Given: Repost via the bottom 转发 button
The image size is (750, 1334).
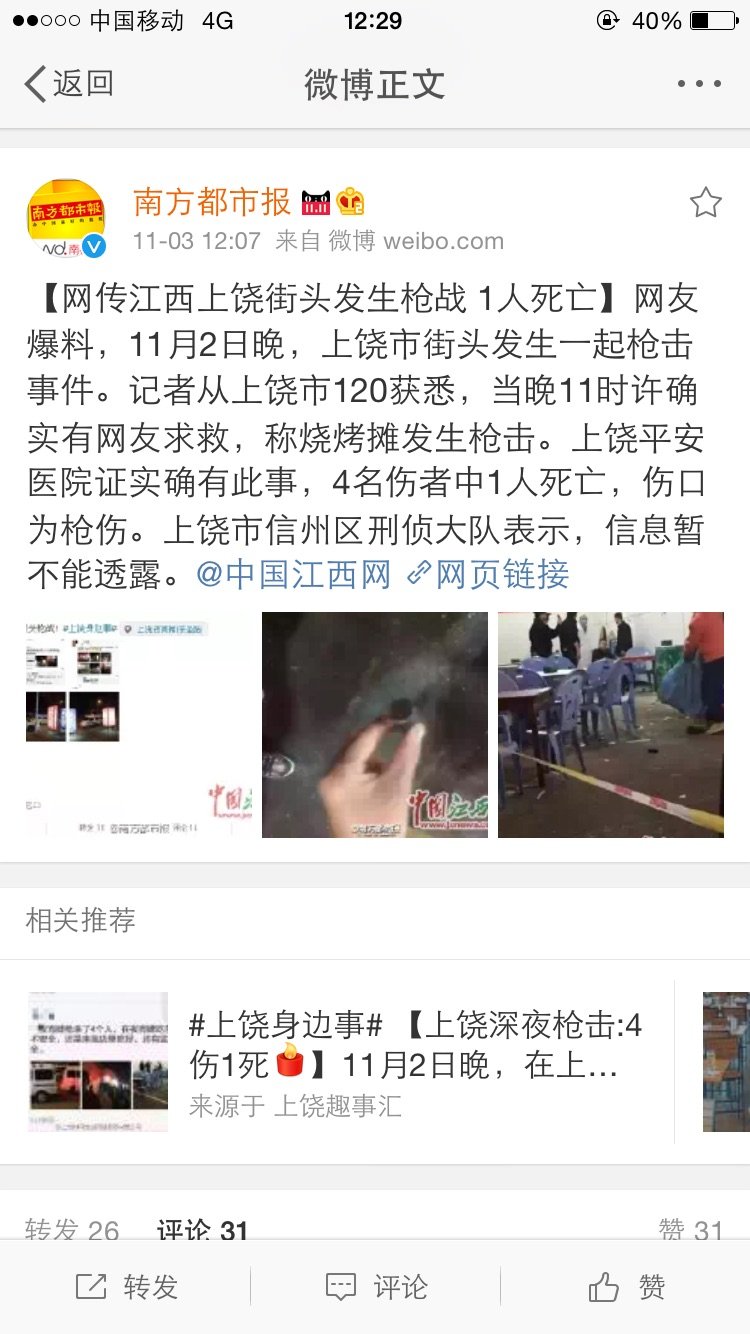Looking at the screenshot, I should coord(127,1288).
